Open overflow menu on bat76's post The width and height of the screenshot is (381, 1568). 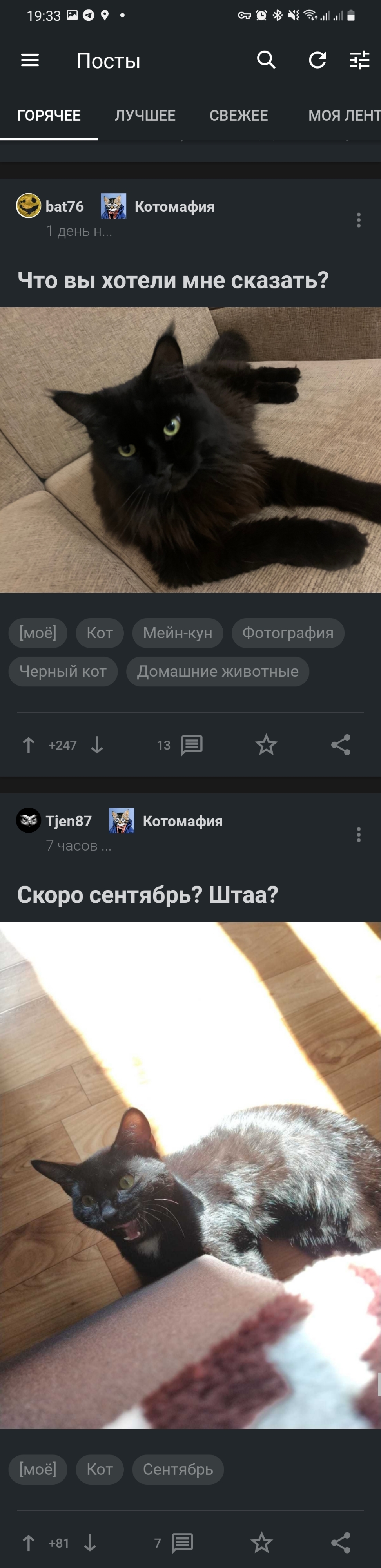pyautogui.click(x=359, y=220)
